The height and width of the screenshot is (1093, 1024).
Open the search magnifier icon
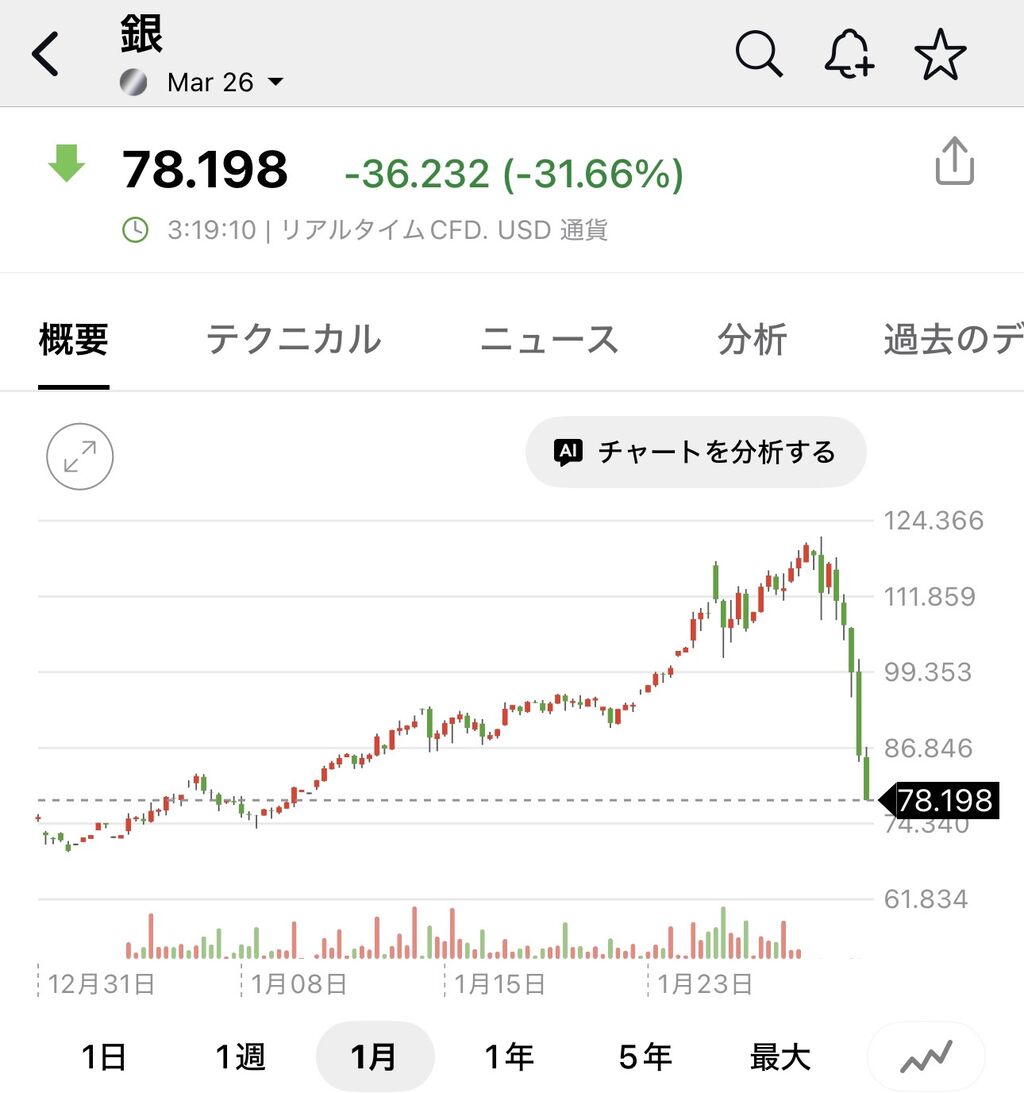click(758, 54)
